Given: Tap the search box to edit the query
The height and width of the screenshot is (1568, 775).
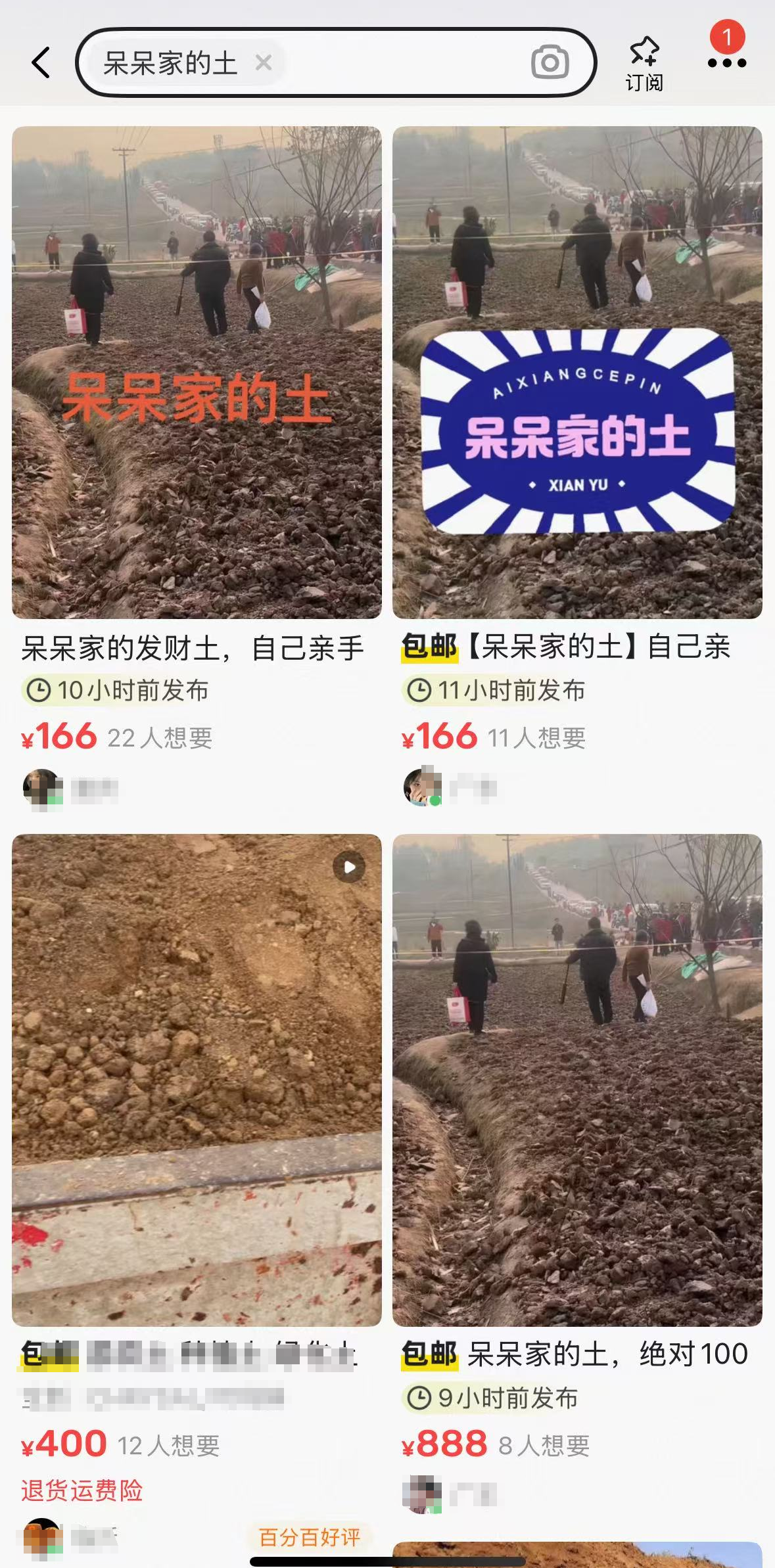Looking at the screenshot, I should pos(394,63).
